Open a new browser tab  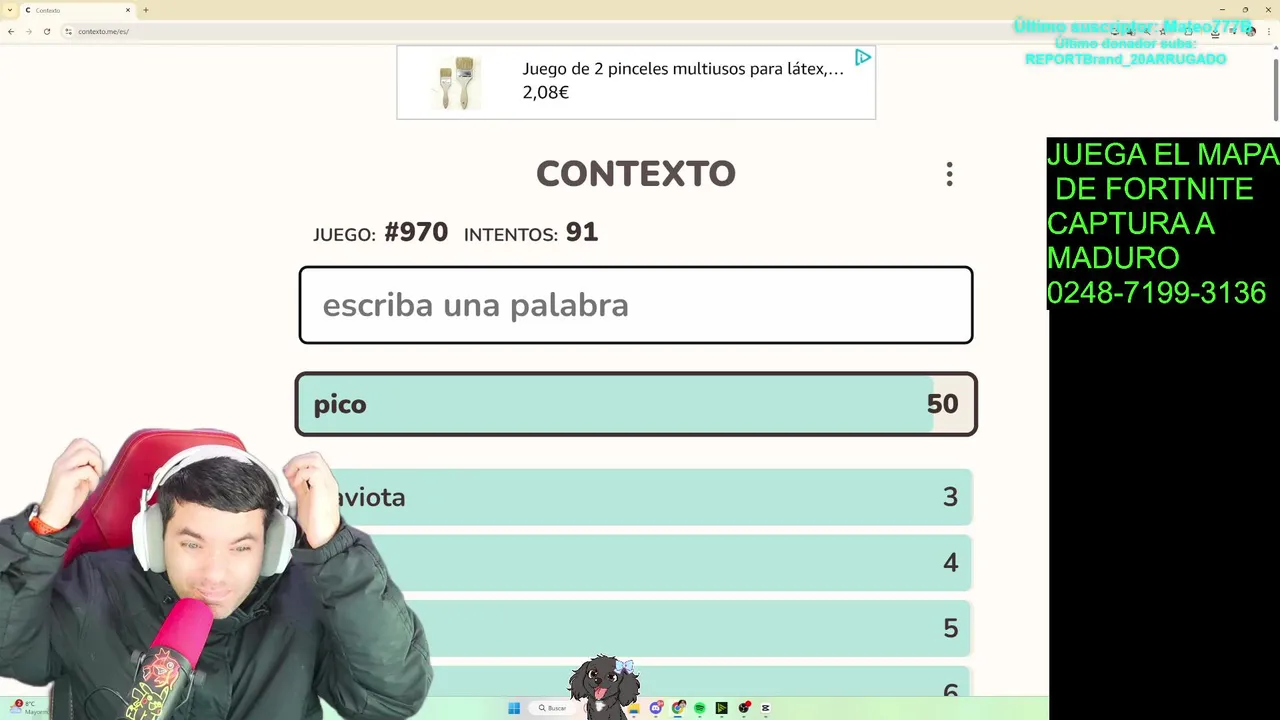click(146, 10)
